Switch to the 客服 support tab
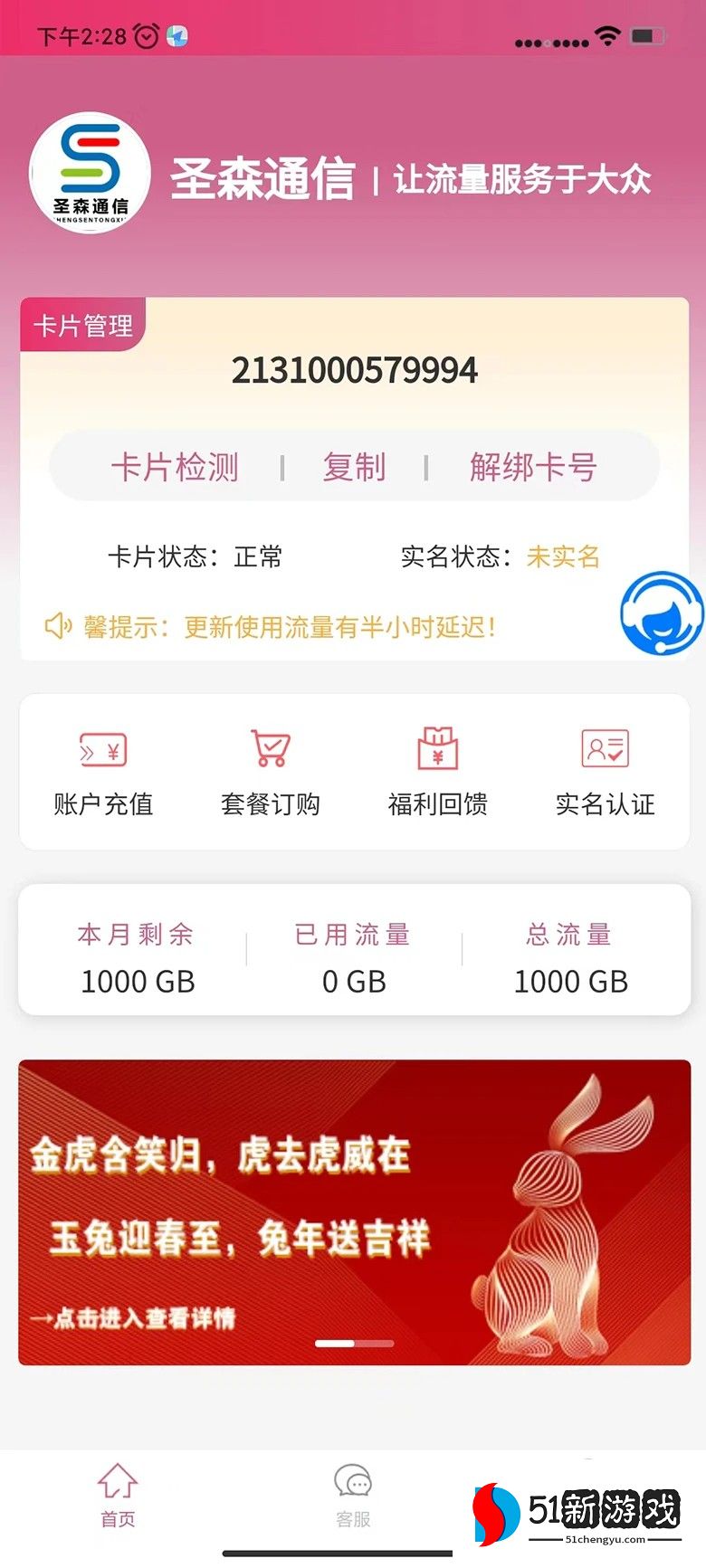This screenshot has height=1568, width=706. pyautogui.click(x=353, y=1497)
